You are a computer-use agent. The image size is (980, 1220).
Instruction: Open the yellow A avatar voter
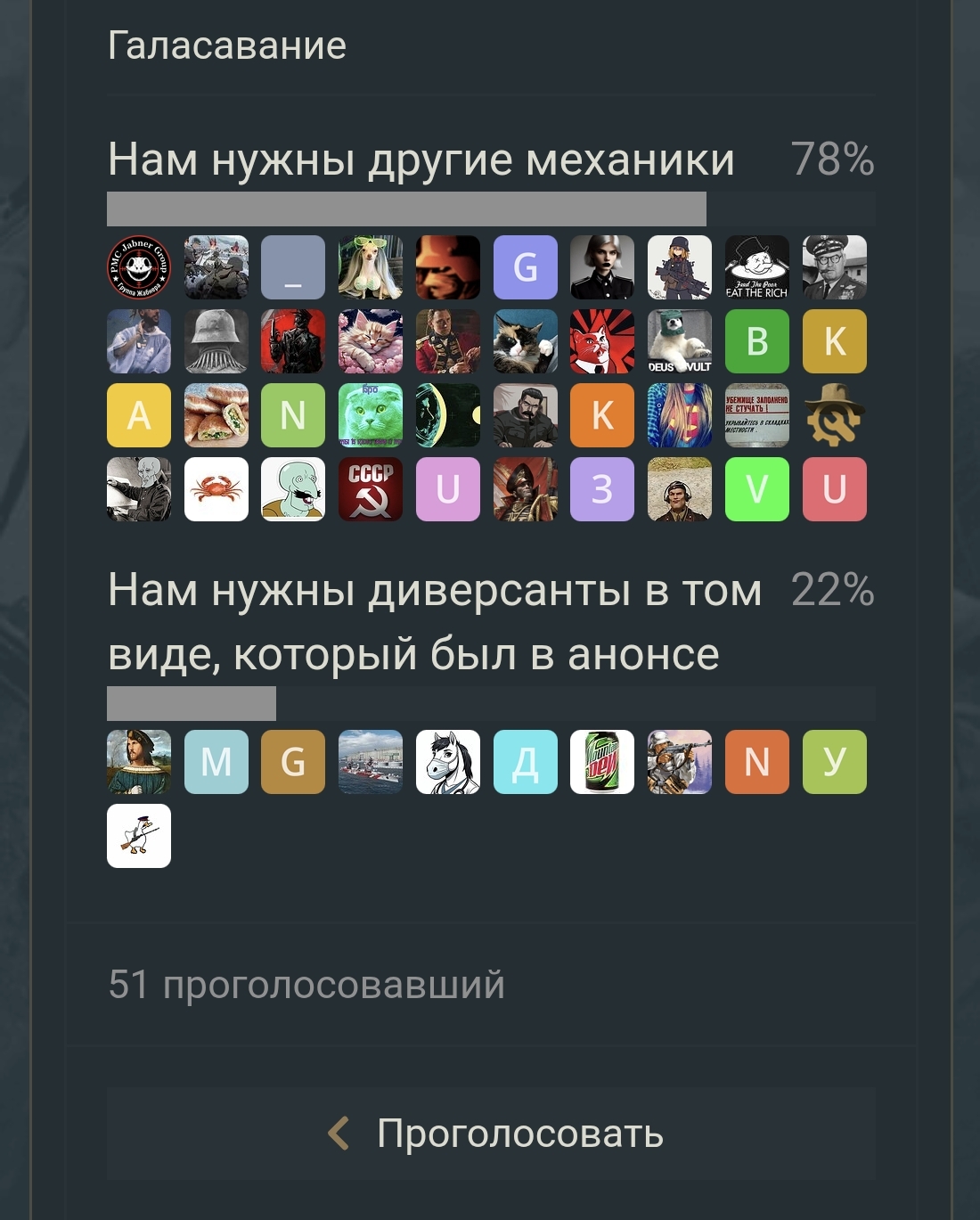139,415
